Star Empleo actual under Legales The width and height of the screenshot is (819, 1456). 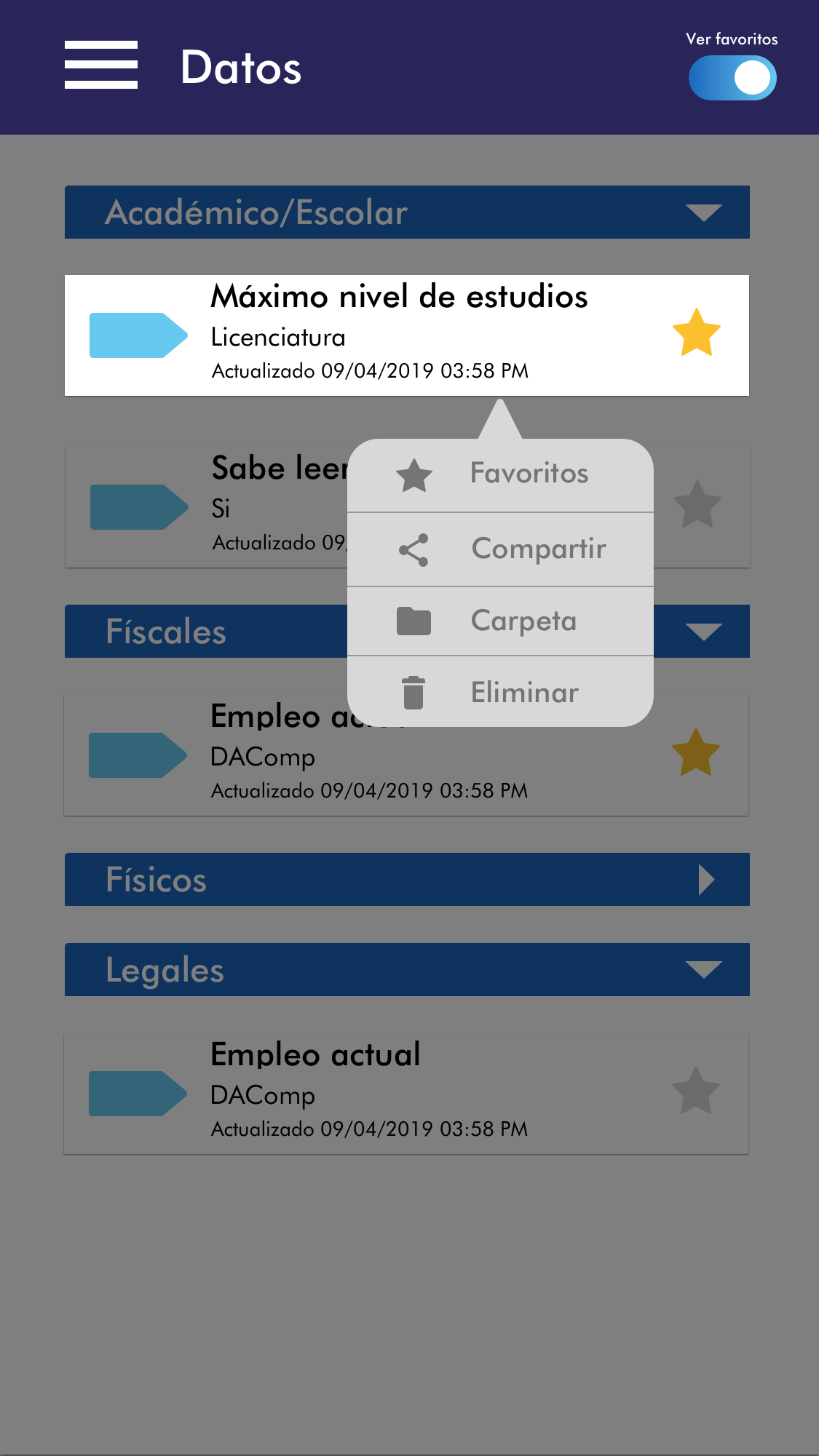click(695, 1091)
